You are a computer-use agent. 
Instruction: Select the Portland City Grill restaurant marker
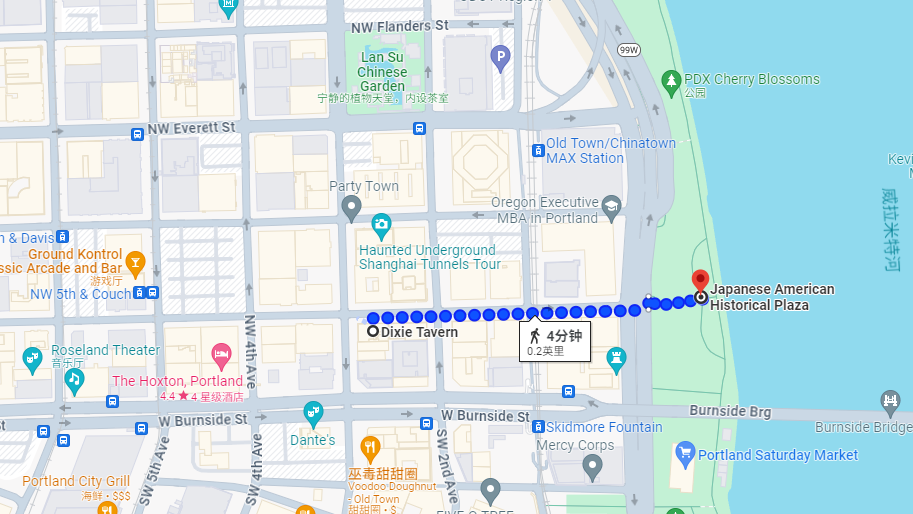(106, 508)
